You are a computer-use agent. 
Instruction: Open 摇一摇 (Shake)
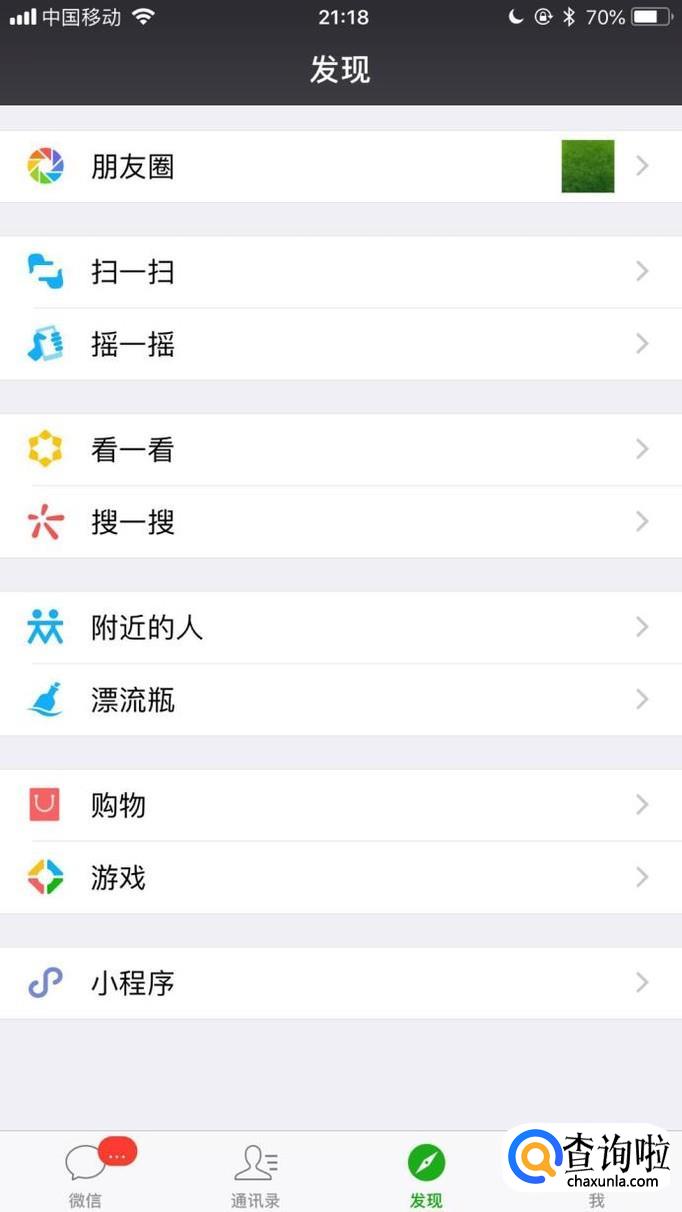[x=340, y=344]
